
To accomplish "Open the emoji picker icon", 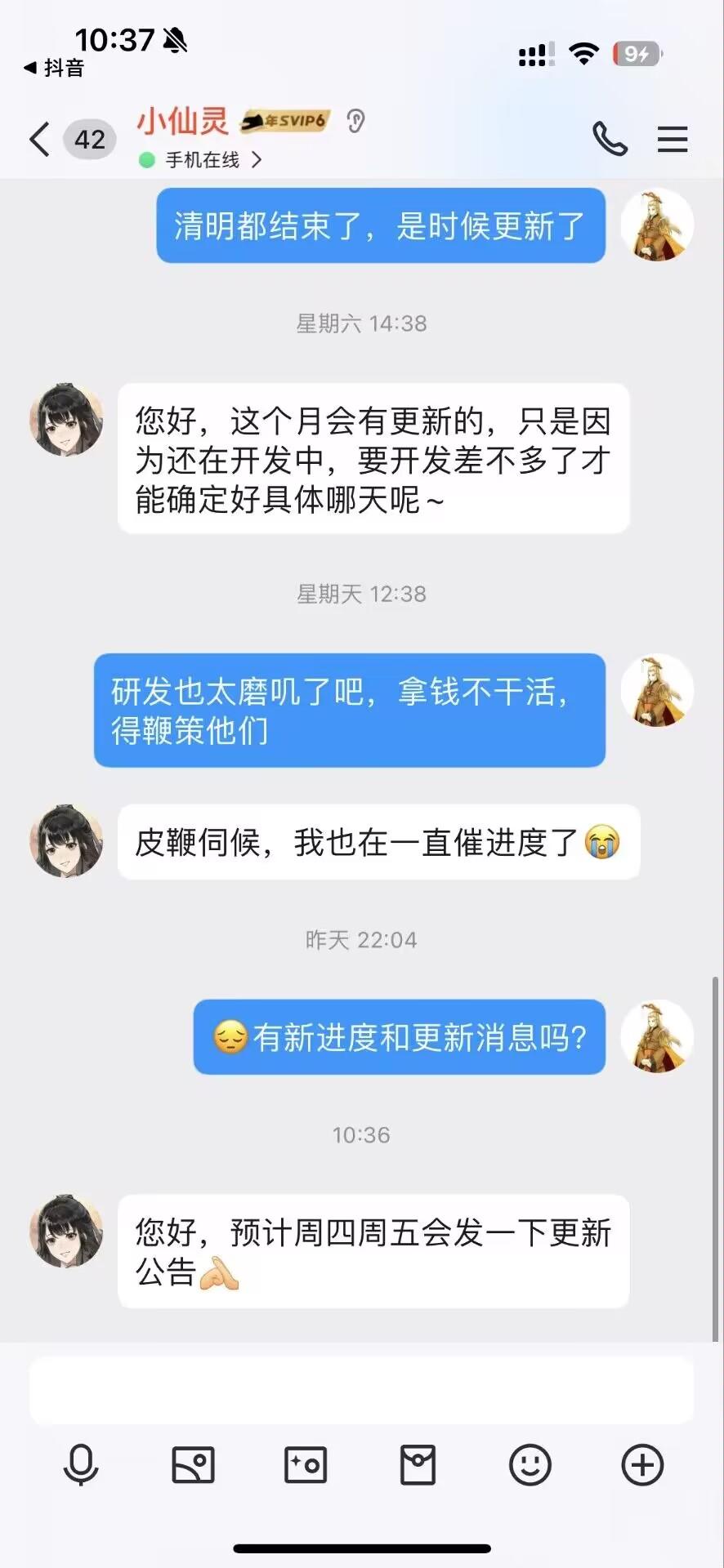I will click(530, 1466).
